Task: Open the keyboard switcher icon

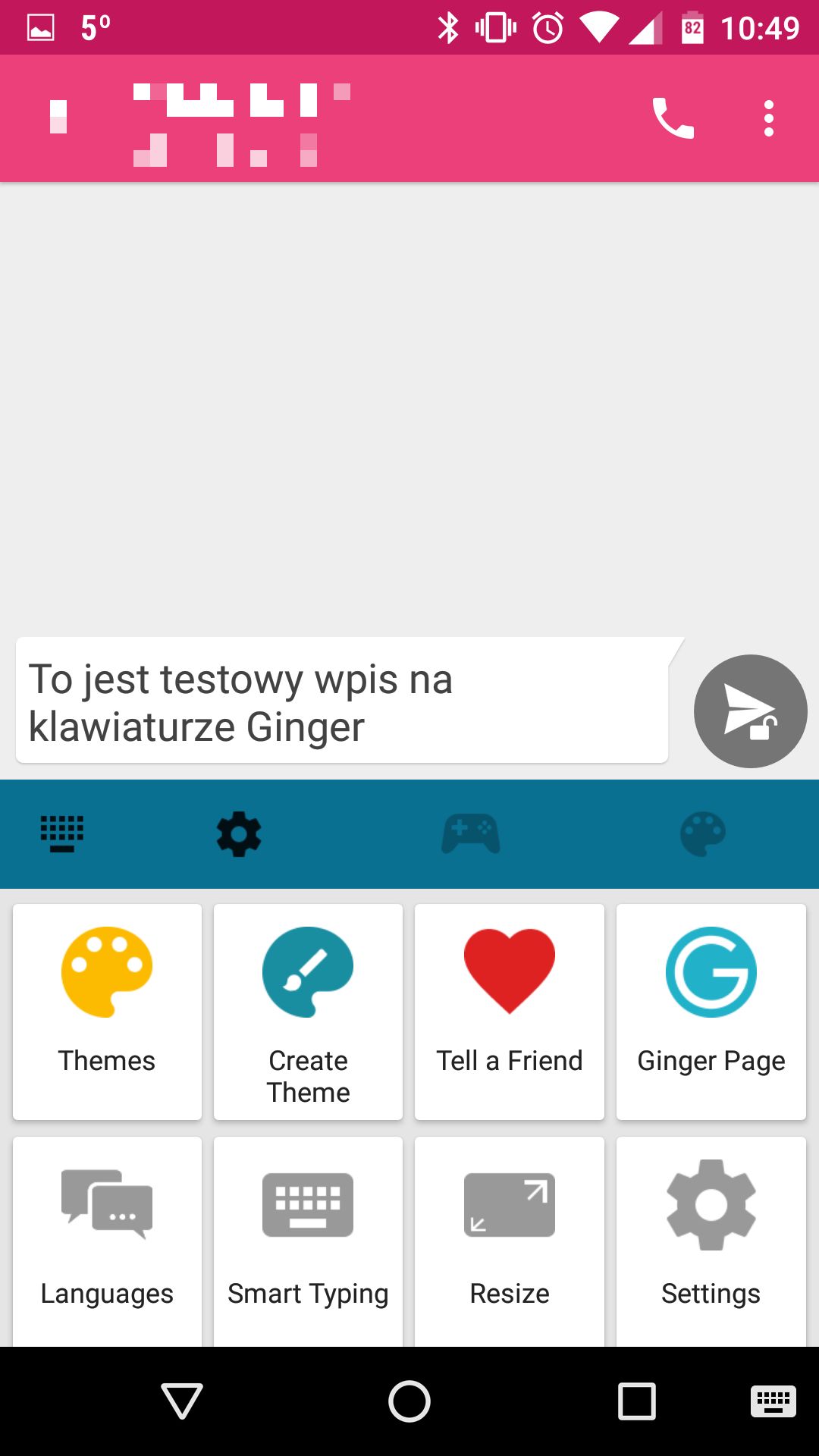Action: coord(773,1401)
